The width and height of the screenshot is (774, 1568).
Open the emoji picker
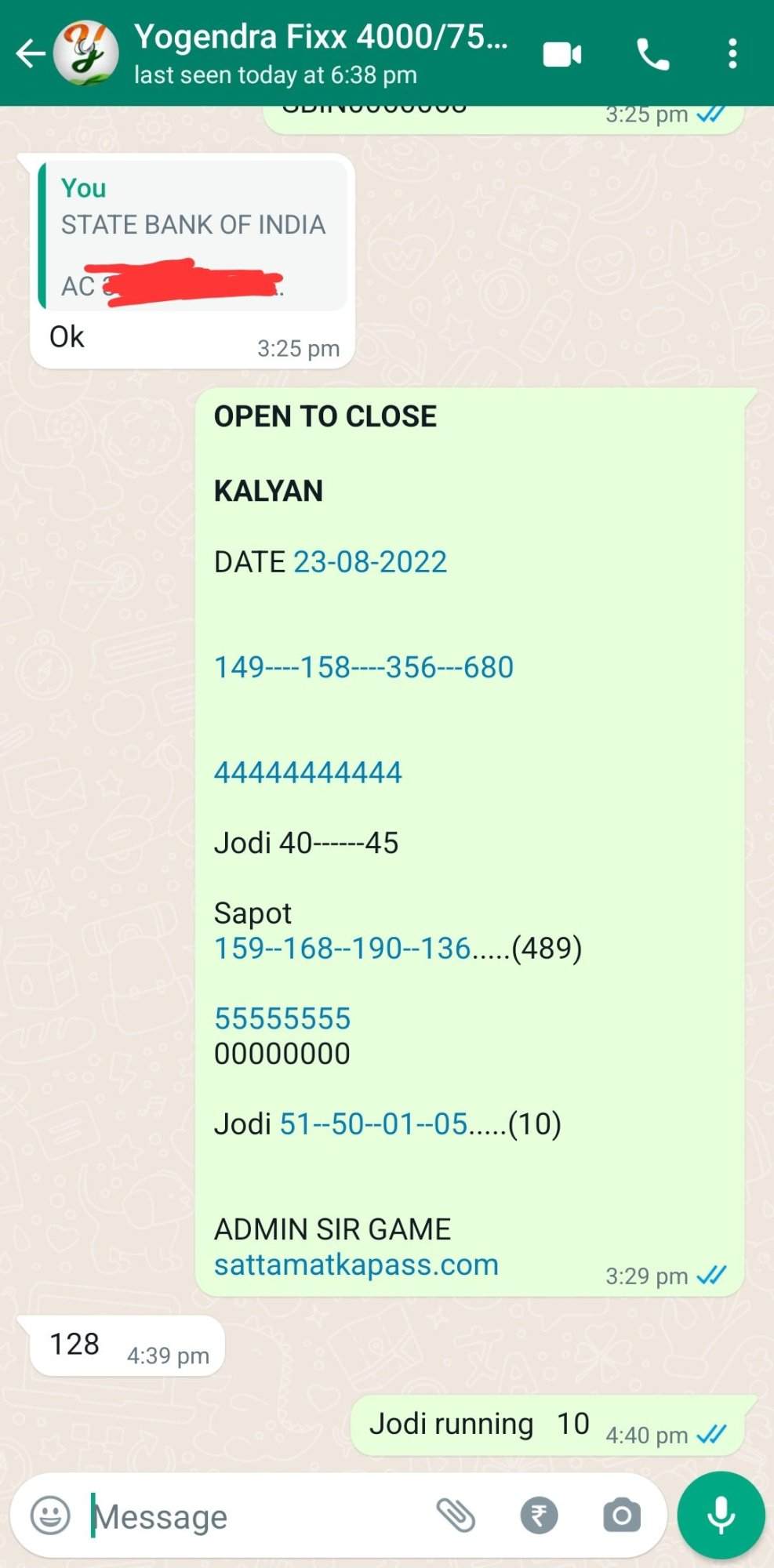50,1515
